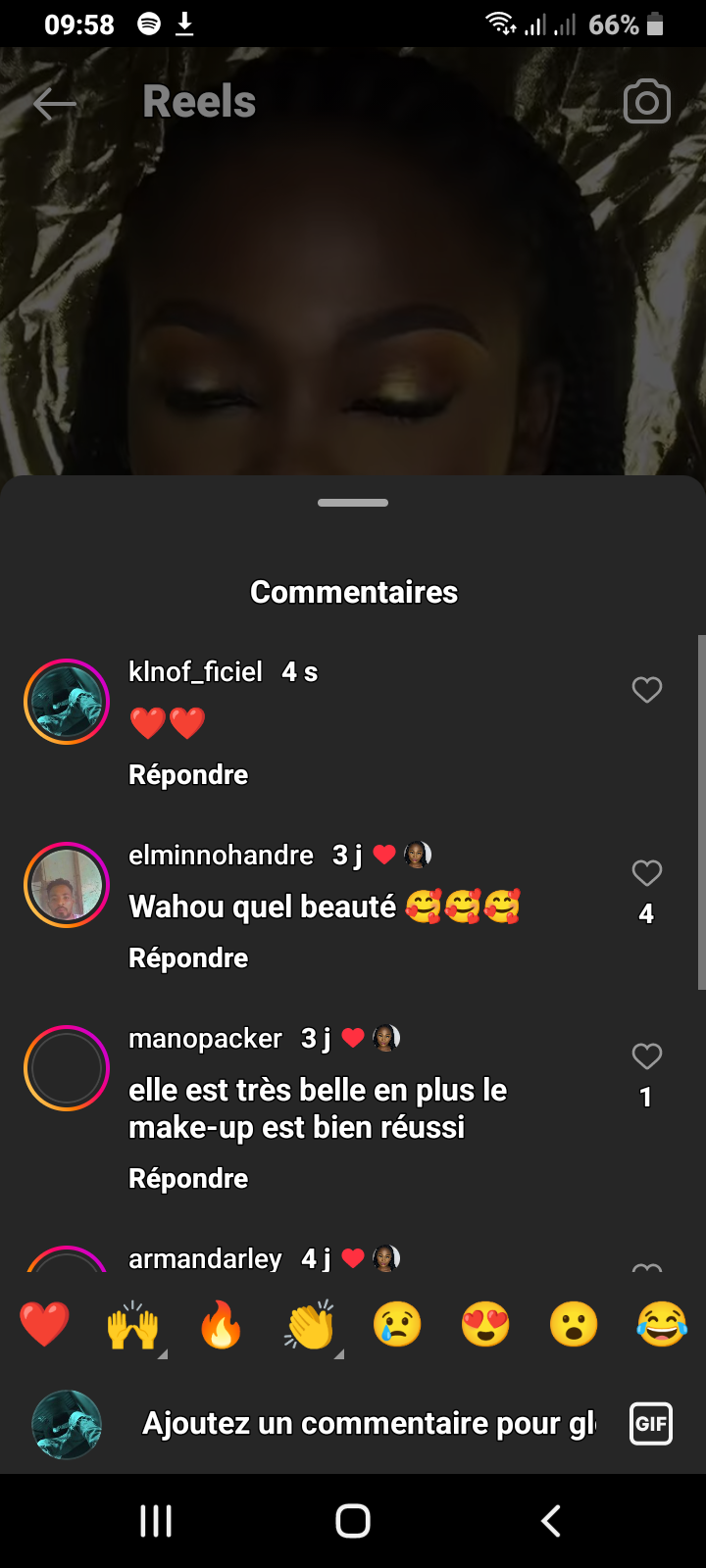This screenshot has height=1568, width=706.
Task: Open the GIF picker
Action: point(651,1423)
